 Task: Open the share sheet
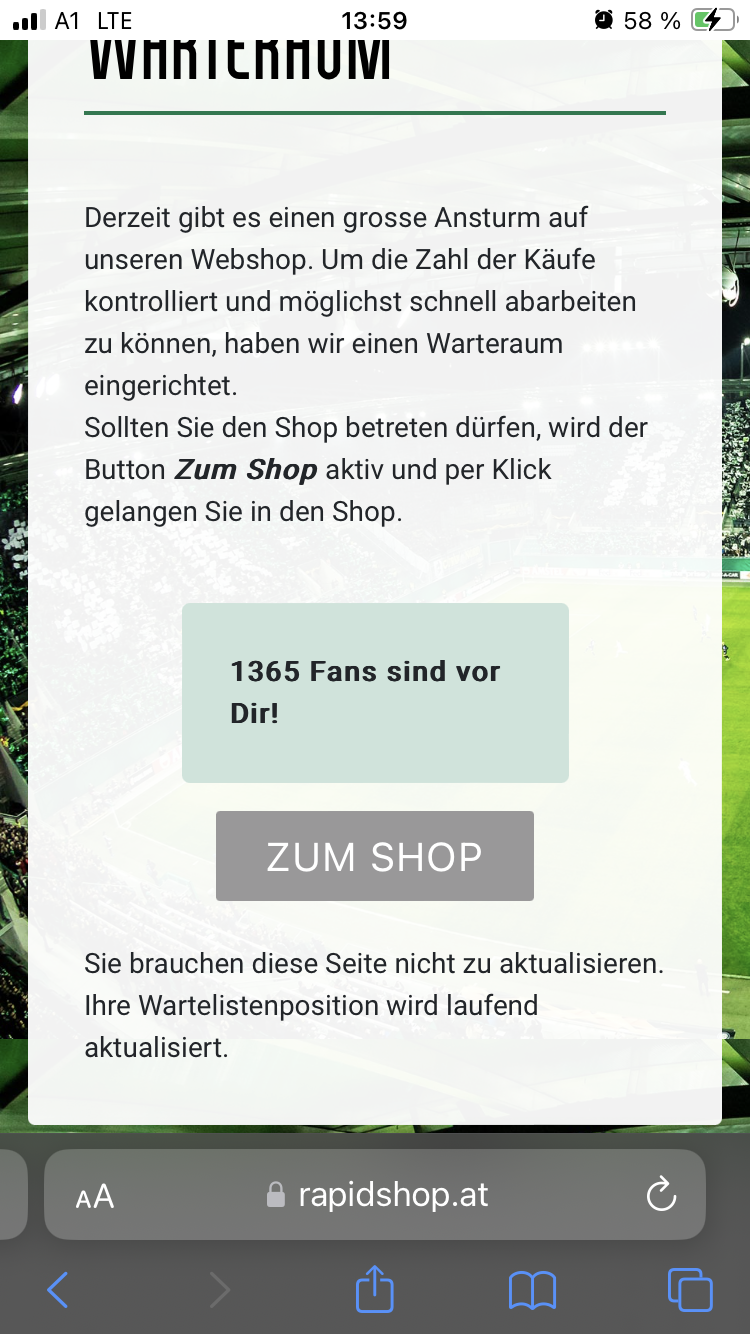(x=375, y=1287)
